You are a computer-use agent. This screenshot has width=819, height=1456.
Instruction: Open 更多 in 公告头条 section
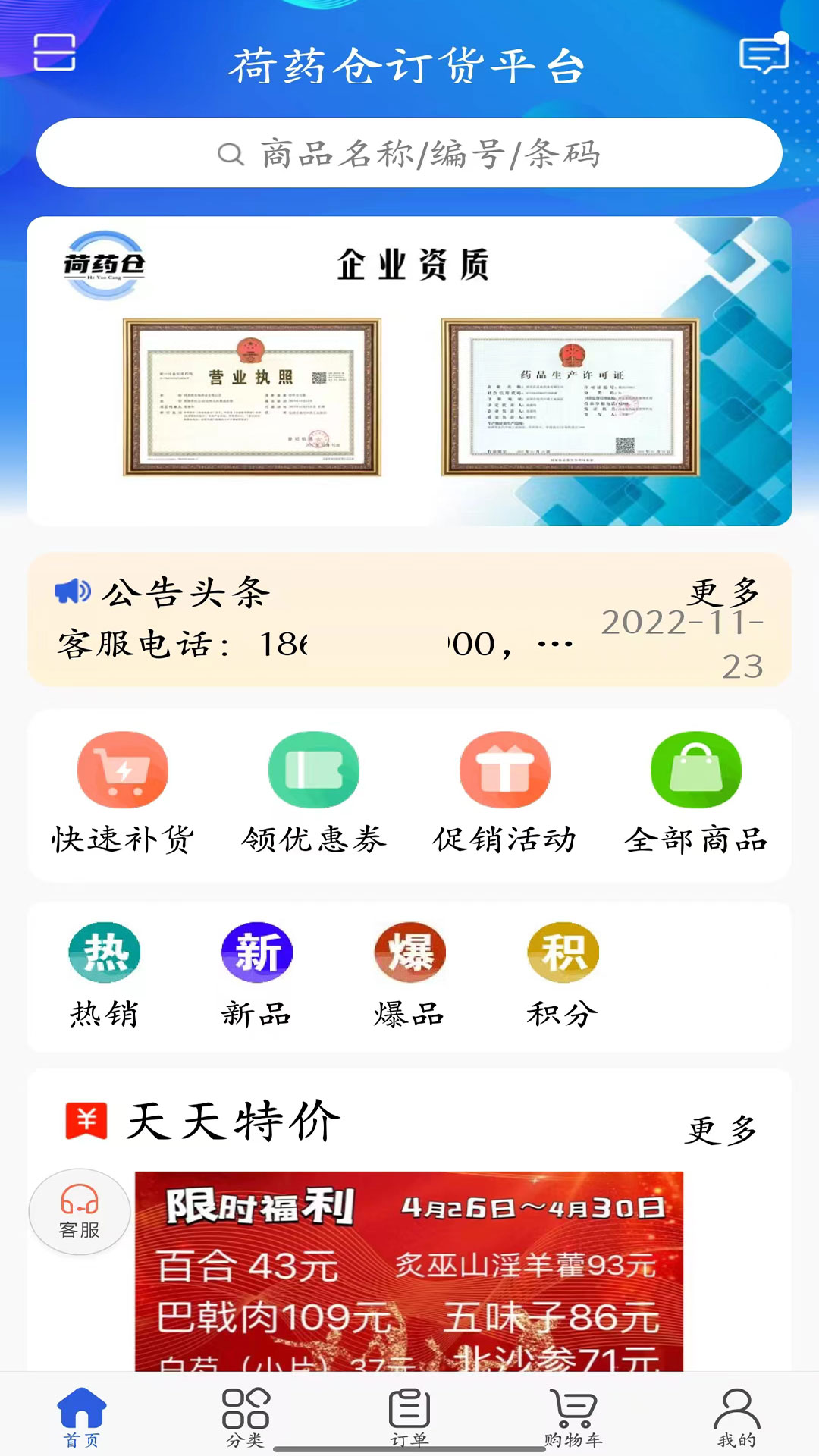click(723, 591)
